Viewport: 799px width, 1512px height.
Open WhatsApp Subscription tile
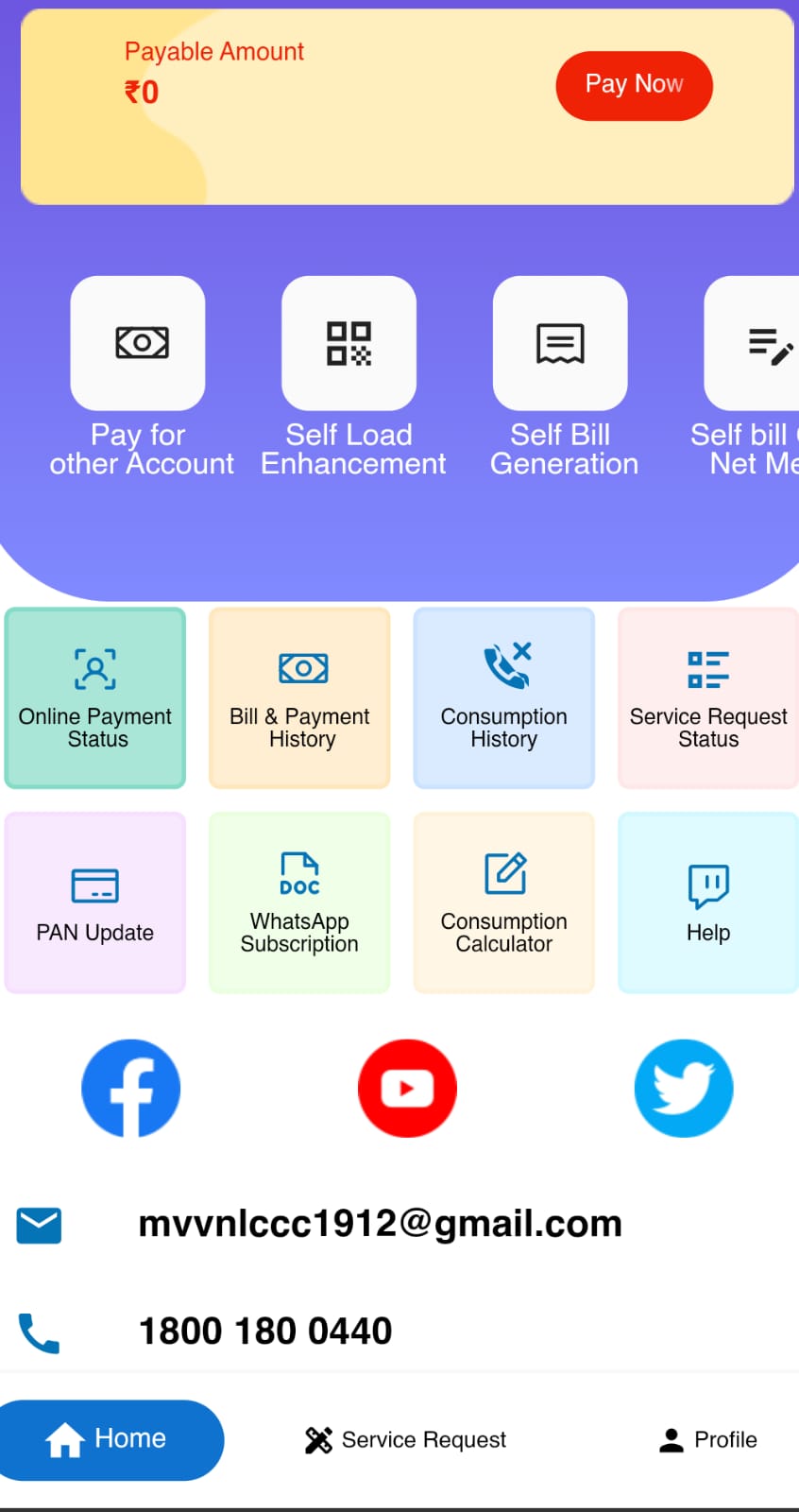[299, 902]
